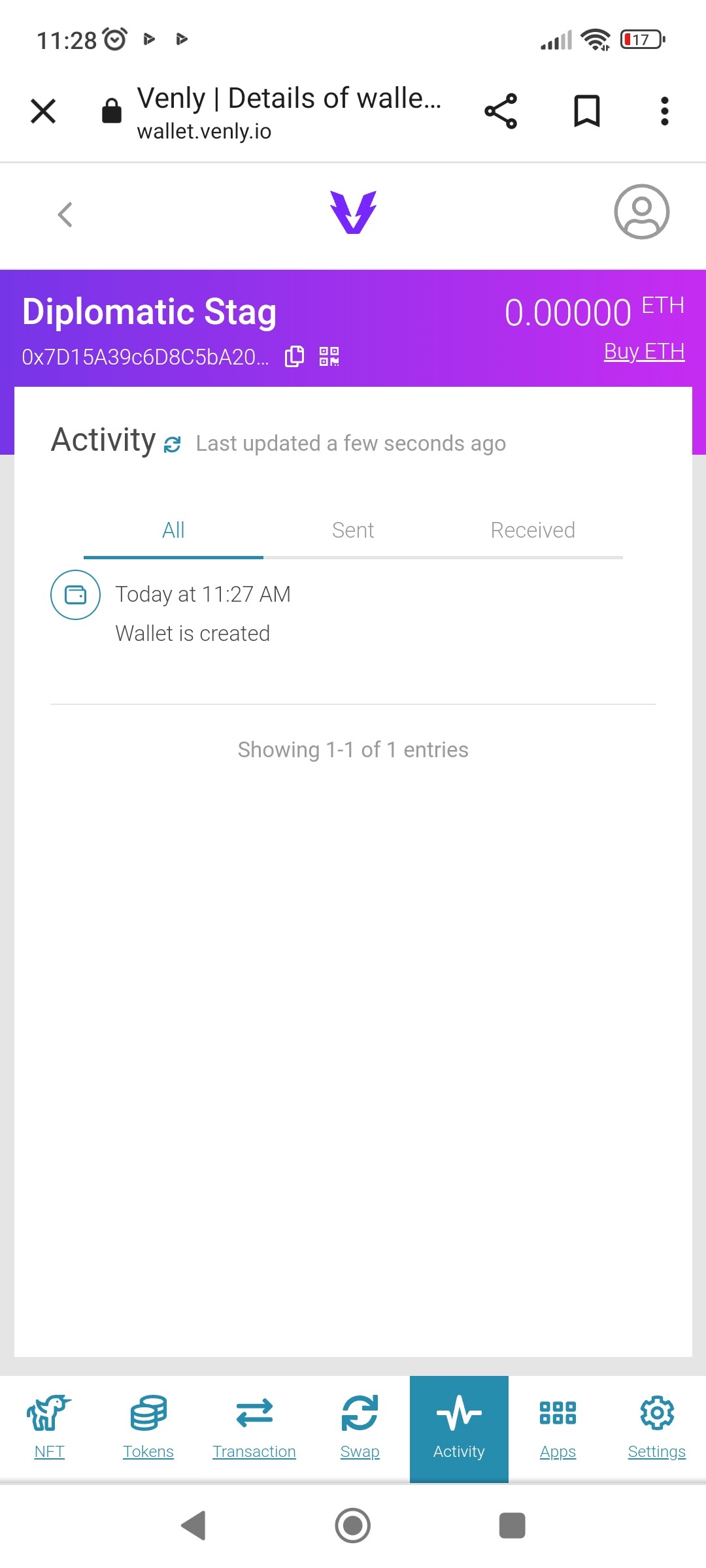Viewport: 706px width, 1568px height.
Task: Open the user profile icon
Action: pos(641,212)
